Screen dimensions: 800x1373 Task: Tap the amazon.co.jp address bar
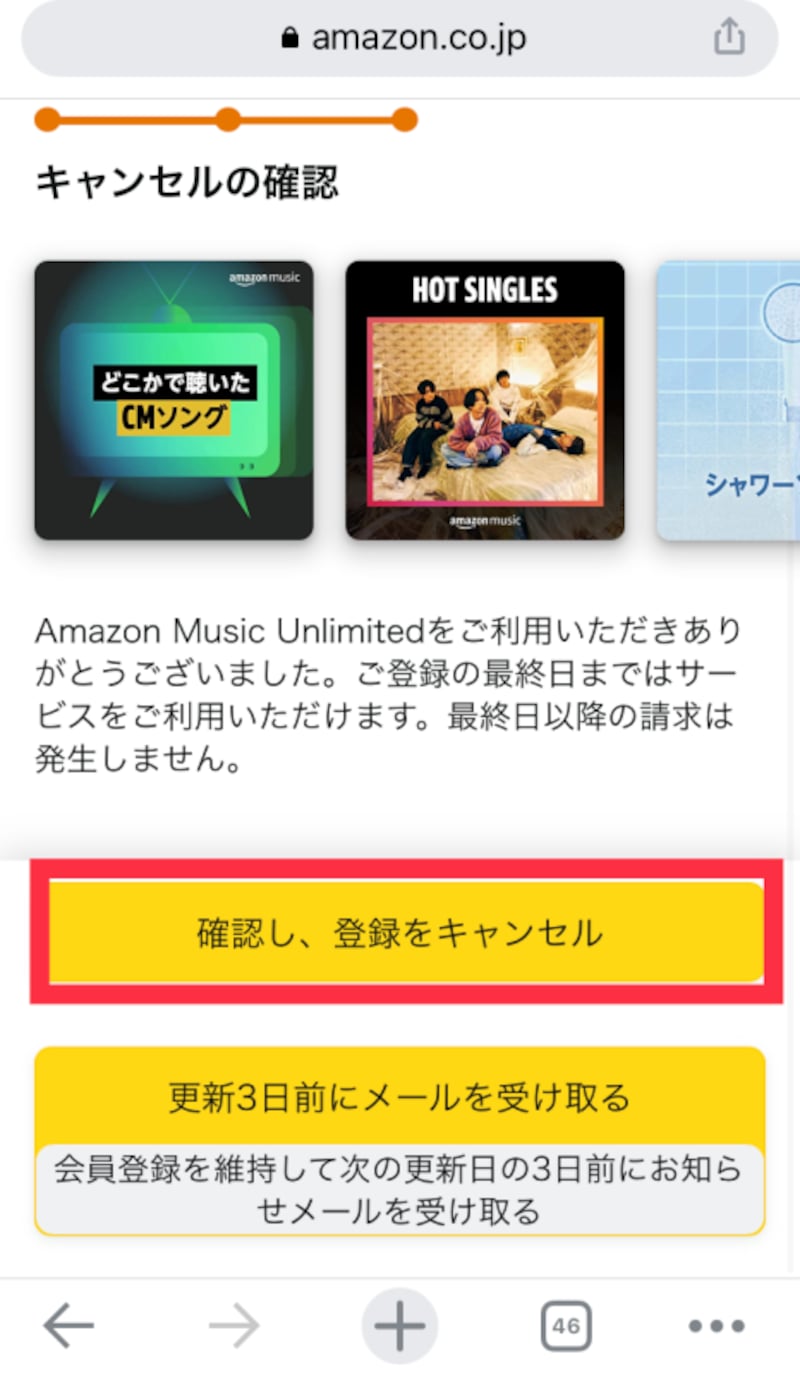[x=400, y=39]
